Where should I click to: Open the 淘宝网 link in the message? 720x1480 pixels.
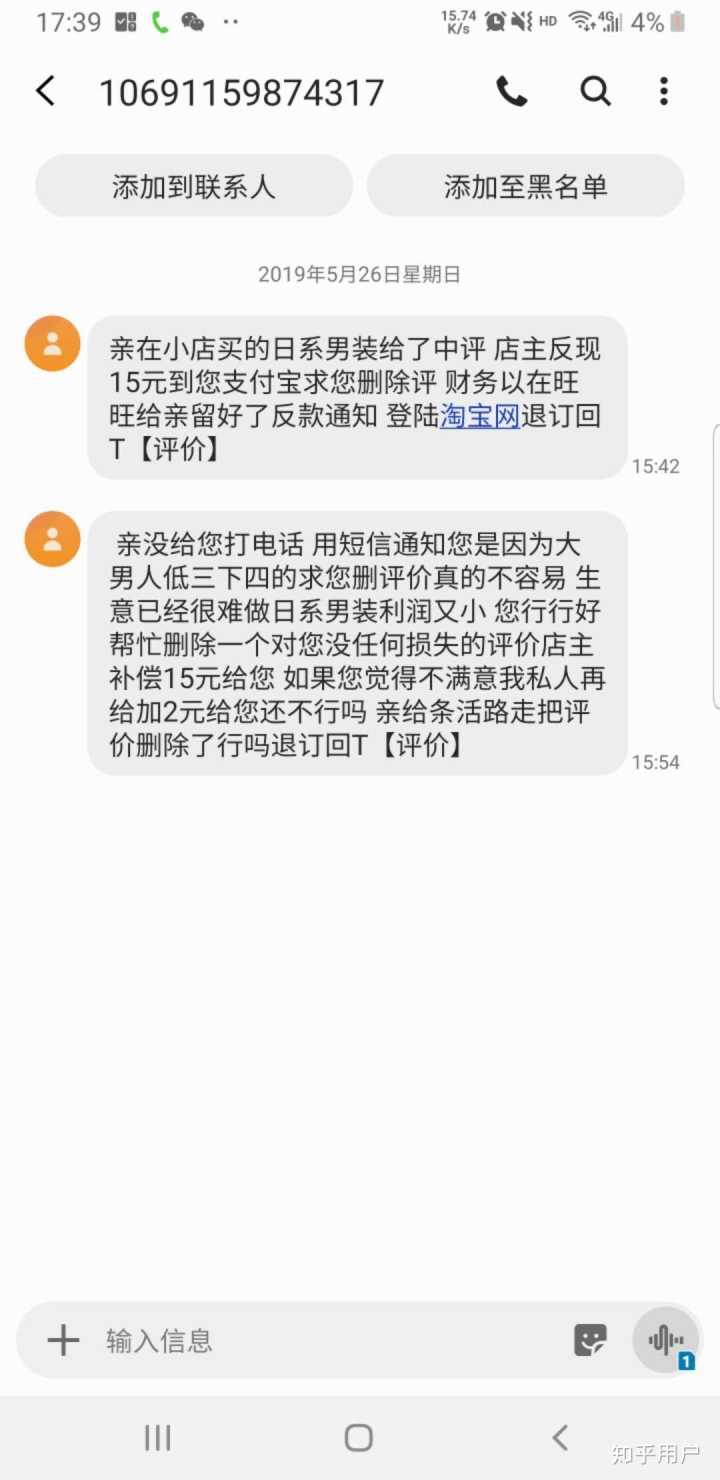pyautogui.click(x=480, y=416)
